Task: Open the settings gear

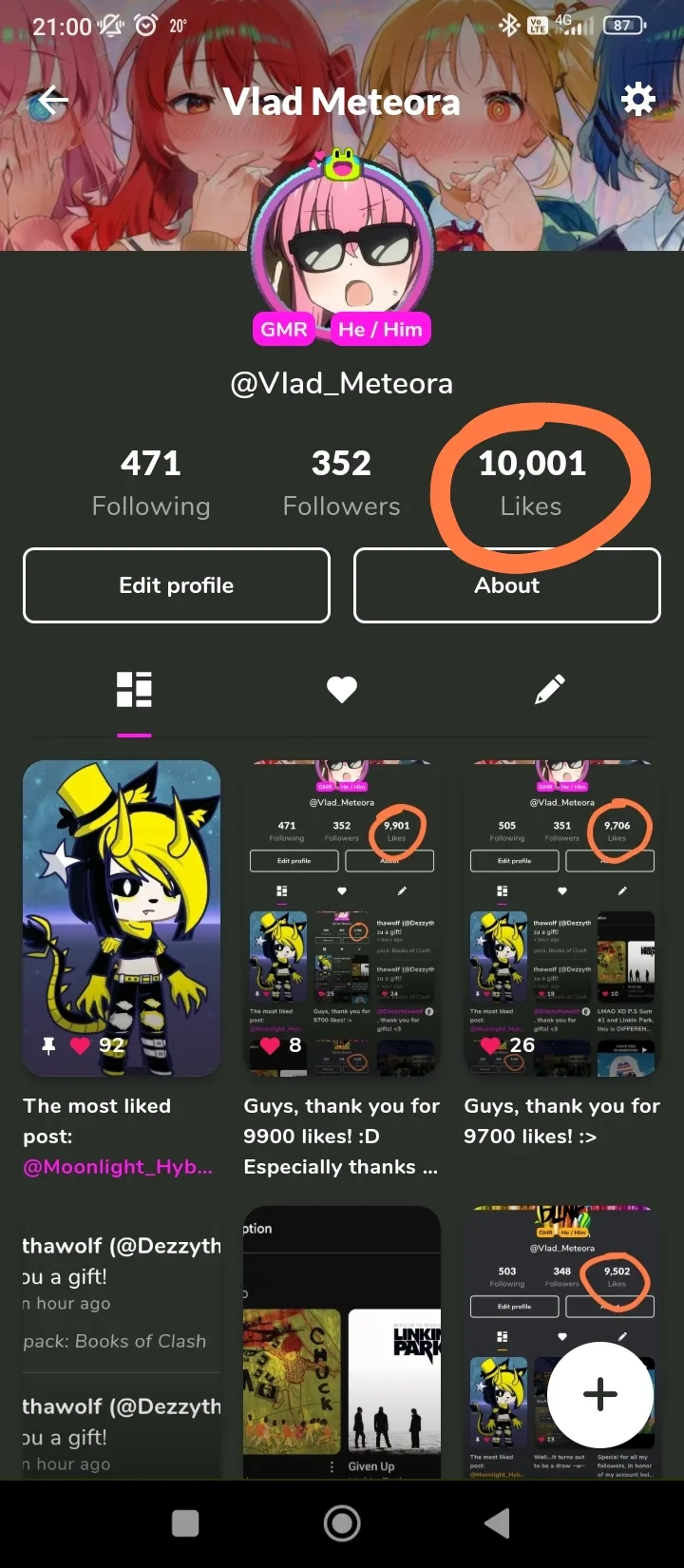Action: point(637,99)
